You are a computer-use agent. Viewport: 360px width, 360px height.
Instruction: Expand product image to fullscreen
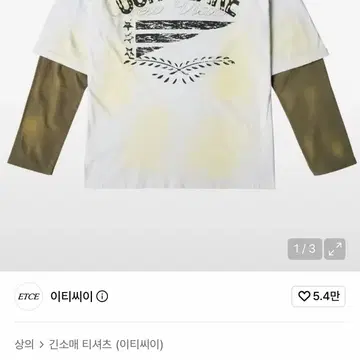coord(335,249)
